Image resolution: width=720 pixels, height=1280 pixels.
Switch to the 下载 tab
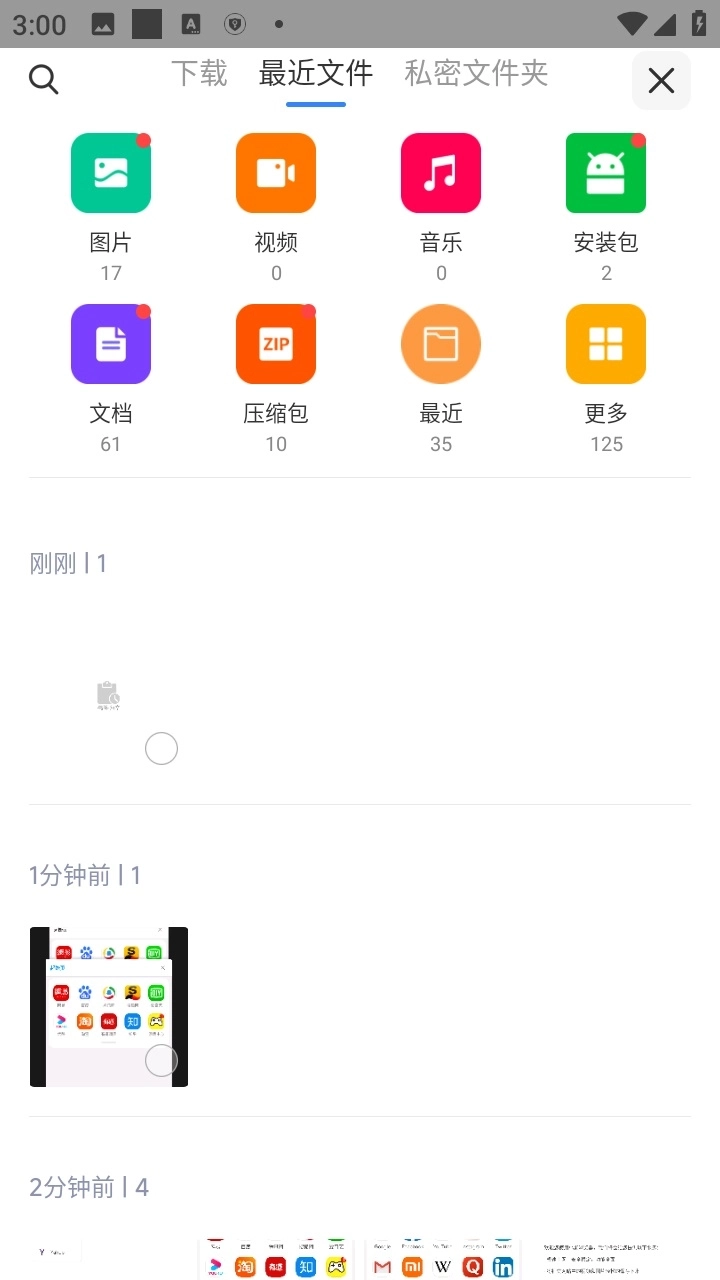199,73
